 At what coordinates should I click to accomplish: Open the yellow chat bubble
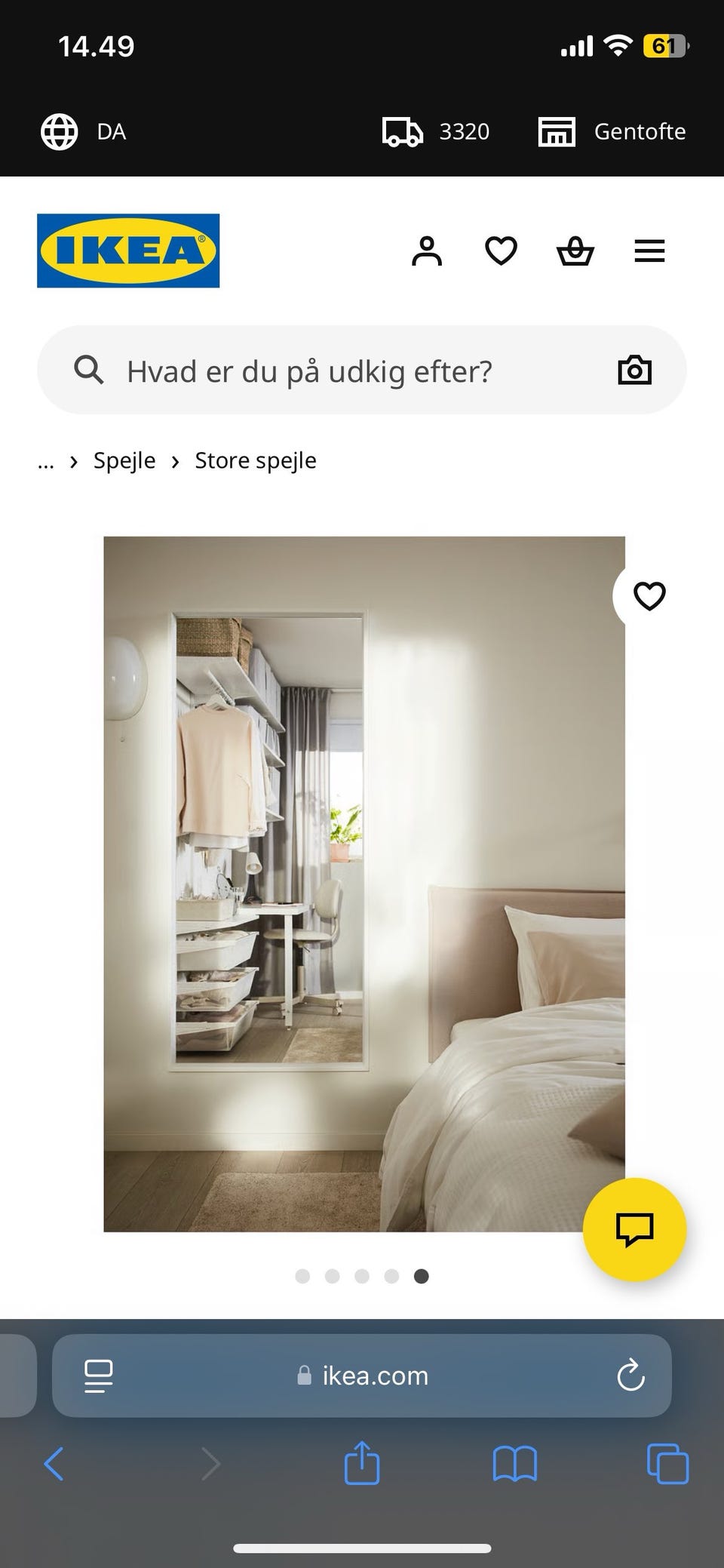[x=634, y=1229]
